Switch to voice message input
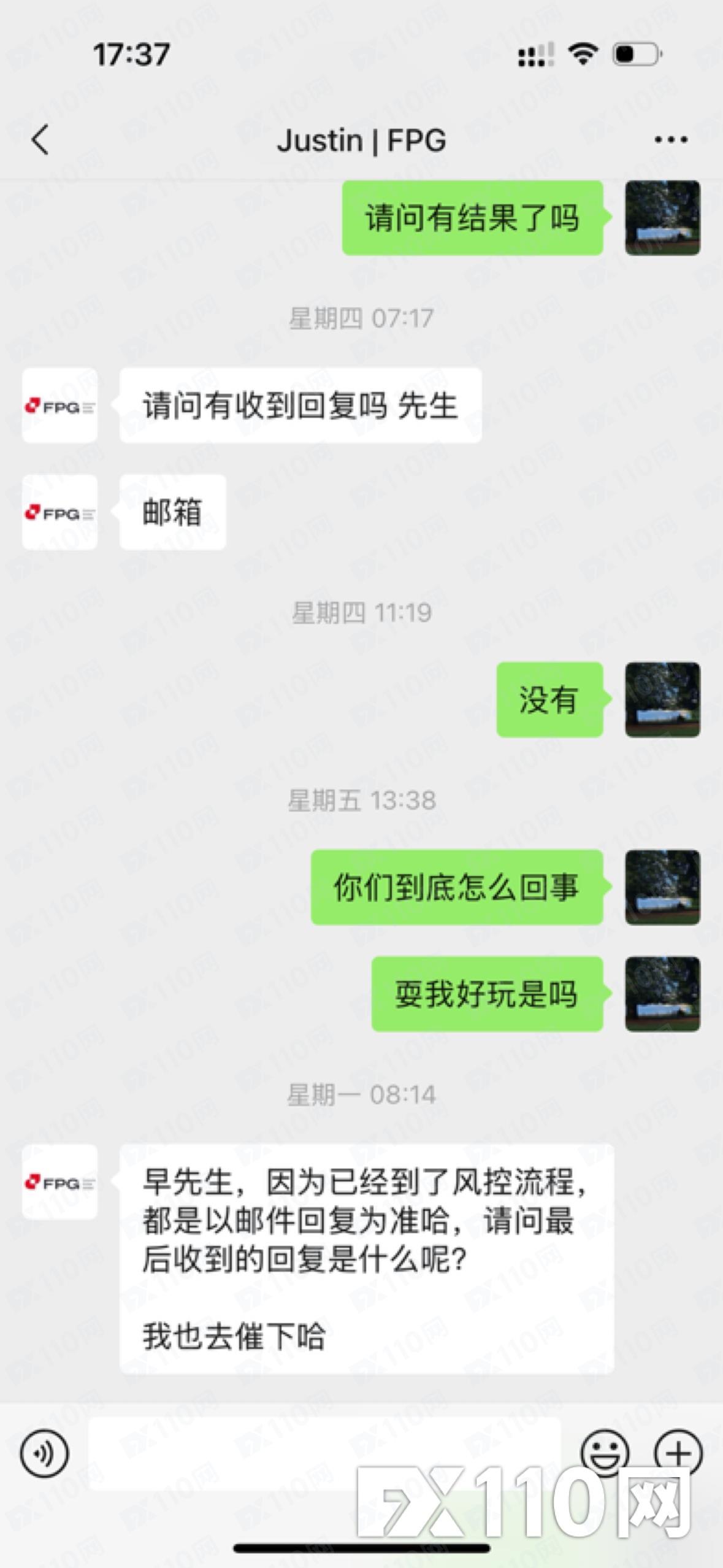The width and height of the screenshot is (723, 1568). [x=44, y=1453]
